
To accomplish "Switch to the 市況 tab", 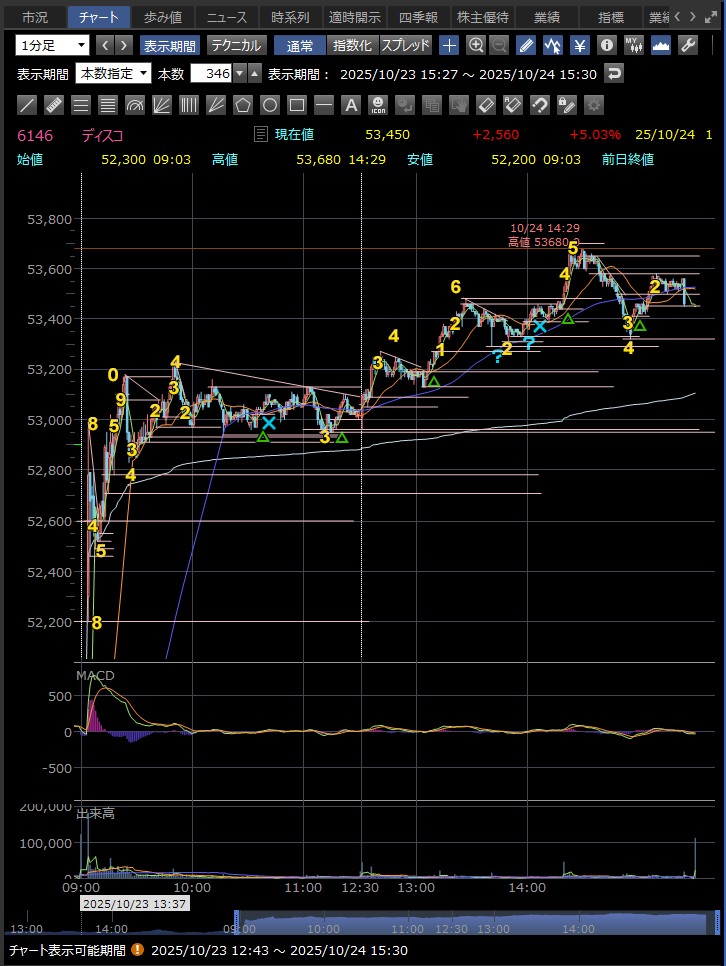I will click(34, 17).
